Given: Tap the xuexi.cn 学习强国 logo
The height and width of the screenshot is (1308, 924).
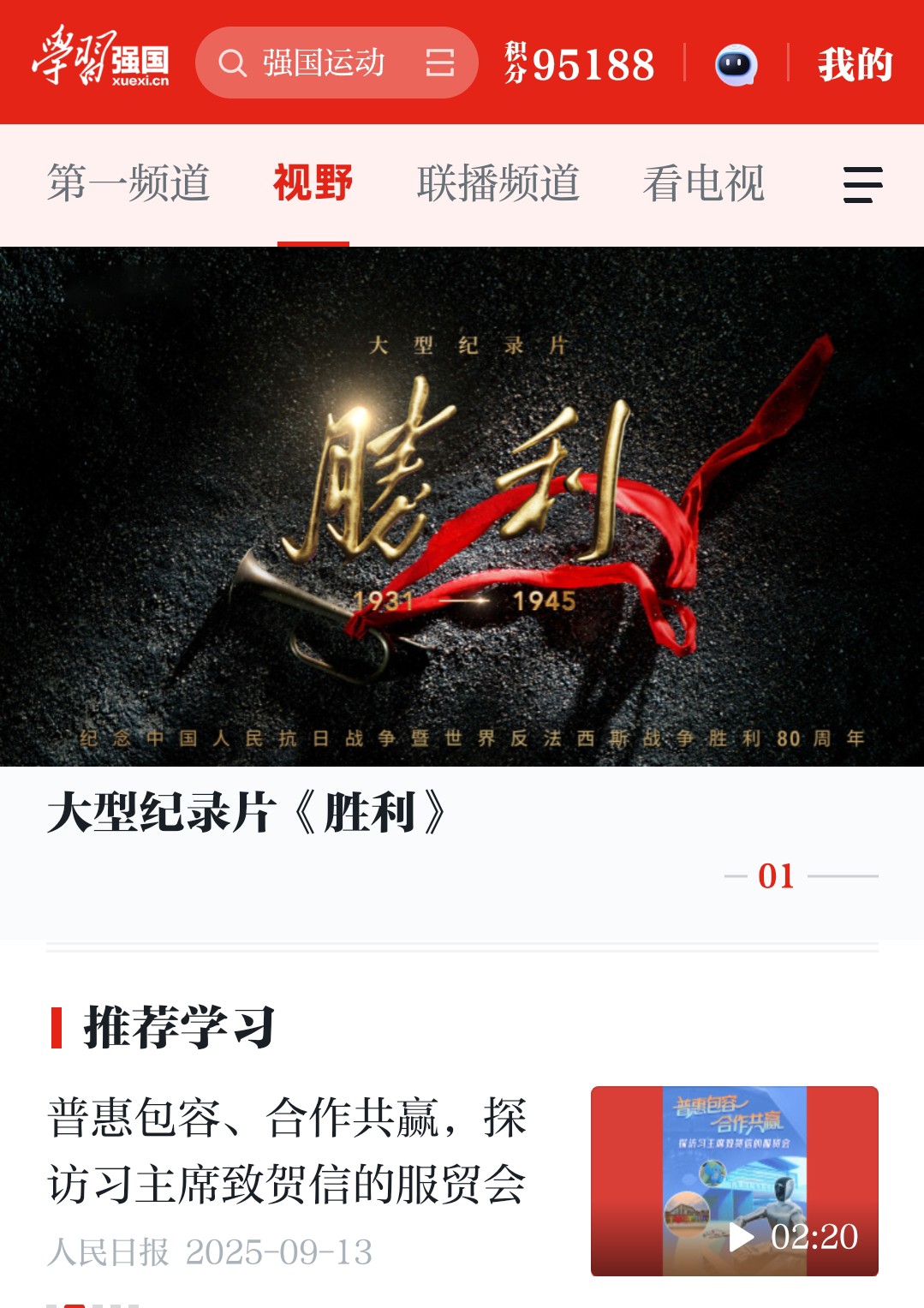Looking at the screenshot, I should tap(101, 57).
